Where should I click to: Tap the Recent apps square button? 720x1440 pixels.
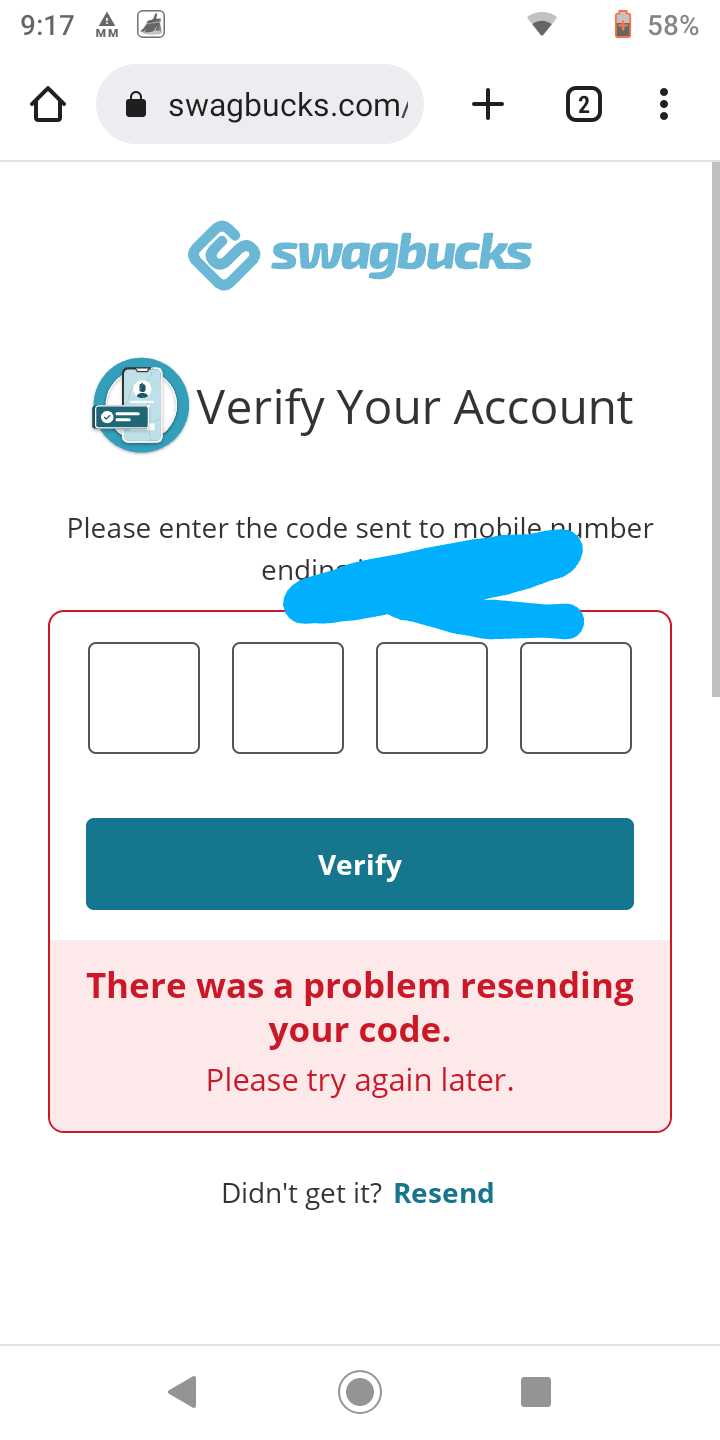536,1391
